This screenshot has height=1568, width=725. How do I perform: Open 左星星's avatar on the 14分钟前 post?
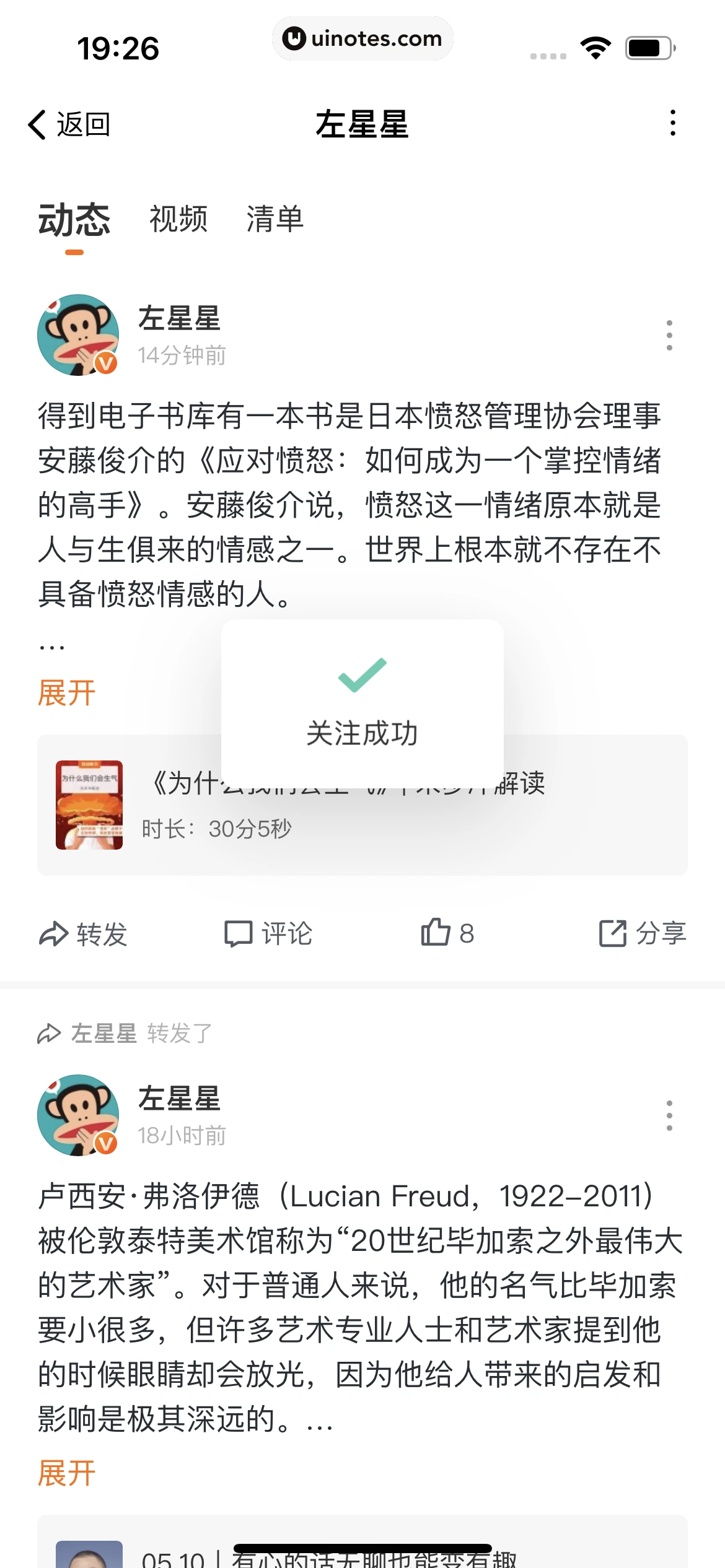[x=78, y=335]
